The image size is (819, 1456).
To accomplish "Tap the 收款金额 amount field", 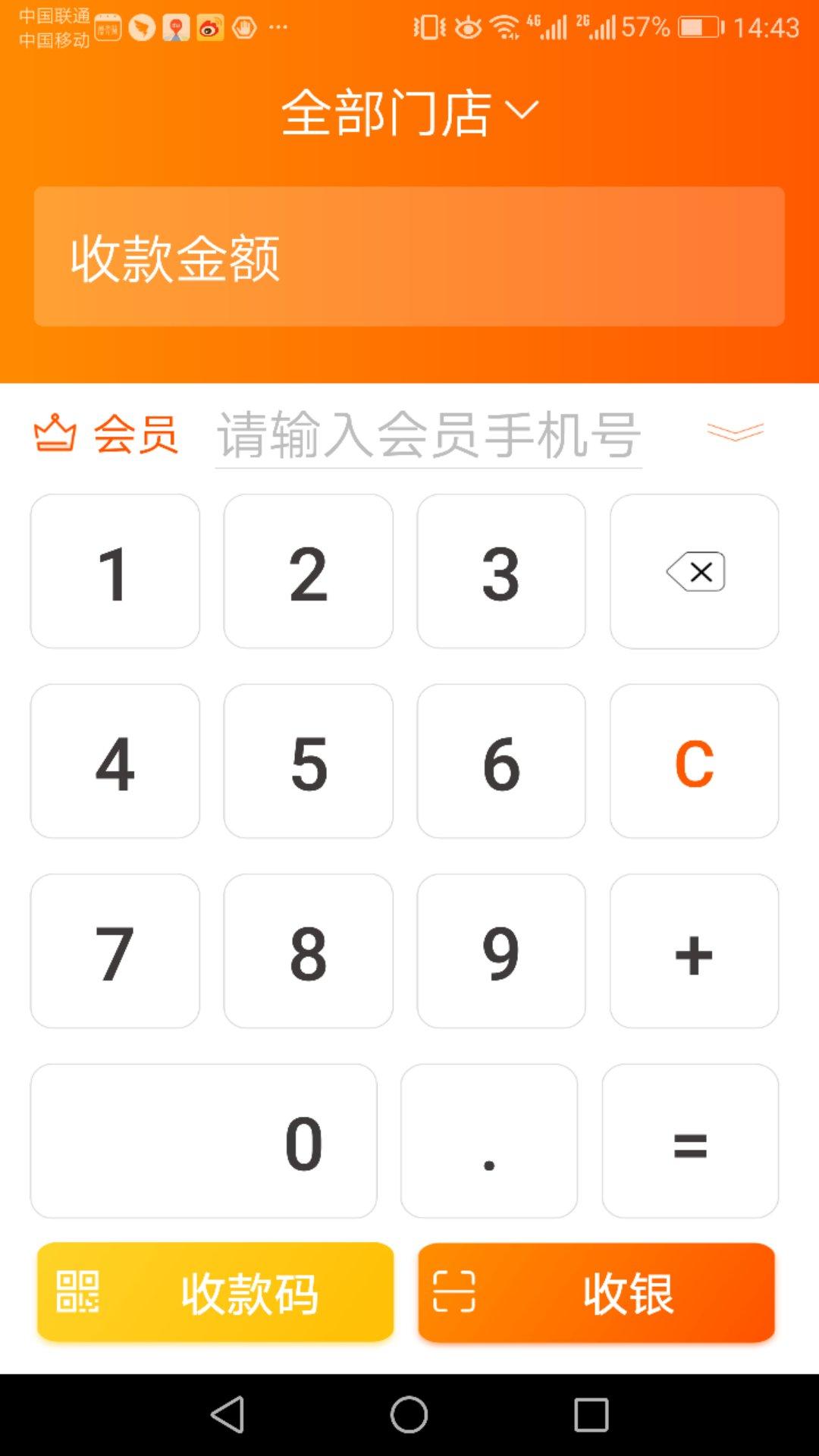I will click(x=409, y=256).
